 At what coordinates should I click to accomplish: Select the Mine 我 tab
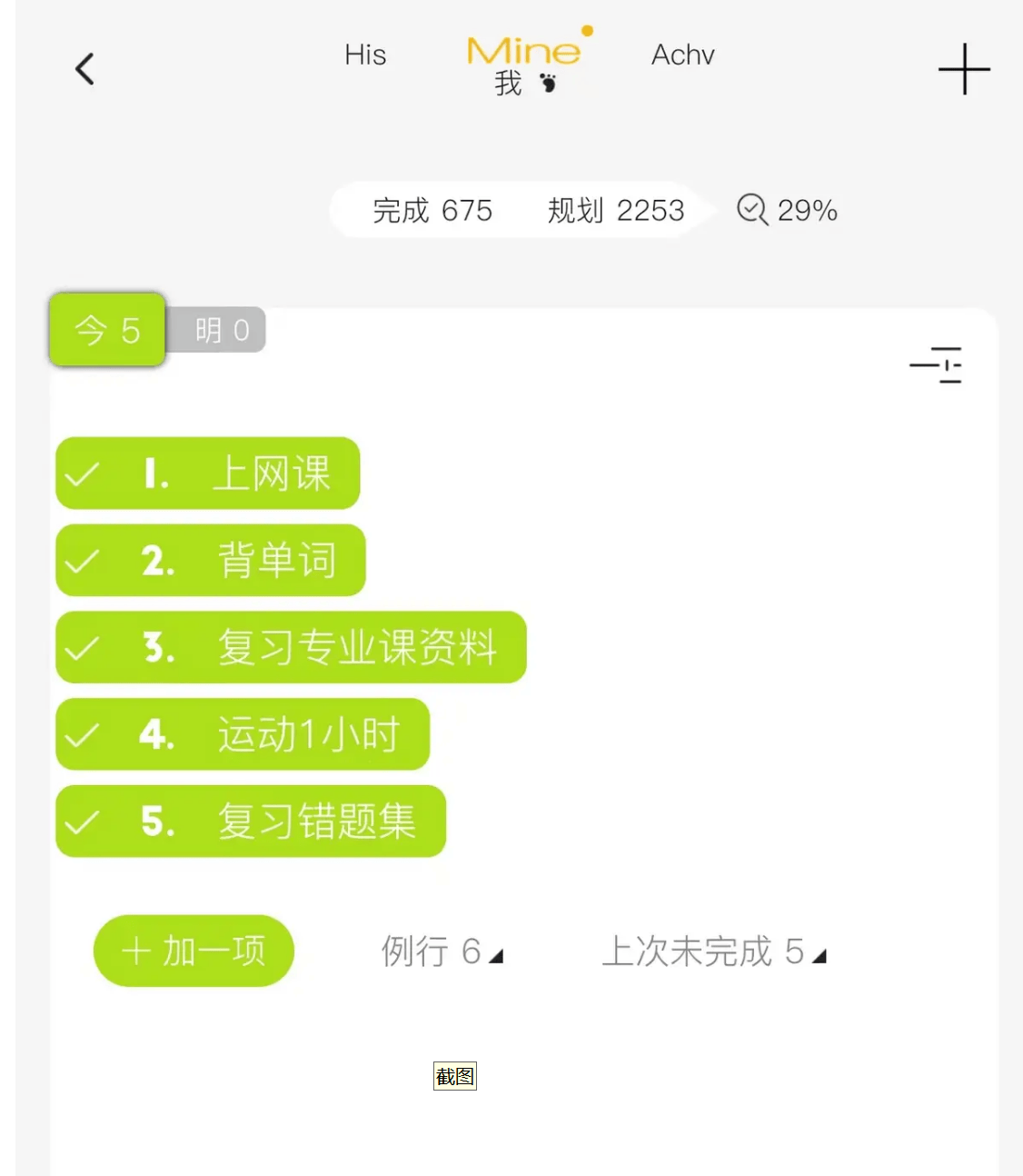coord(524,64)
